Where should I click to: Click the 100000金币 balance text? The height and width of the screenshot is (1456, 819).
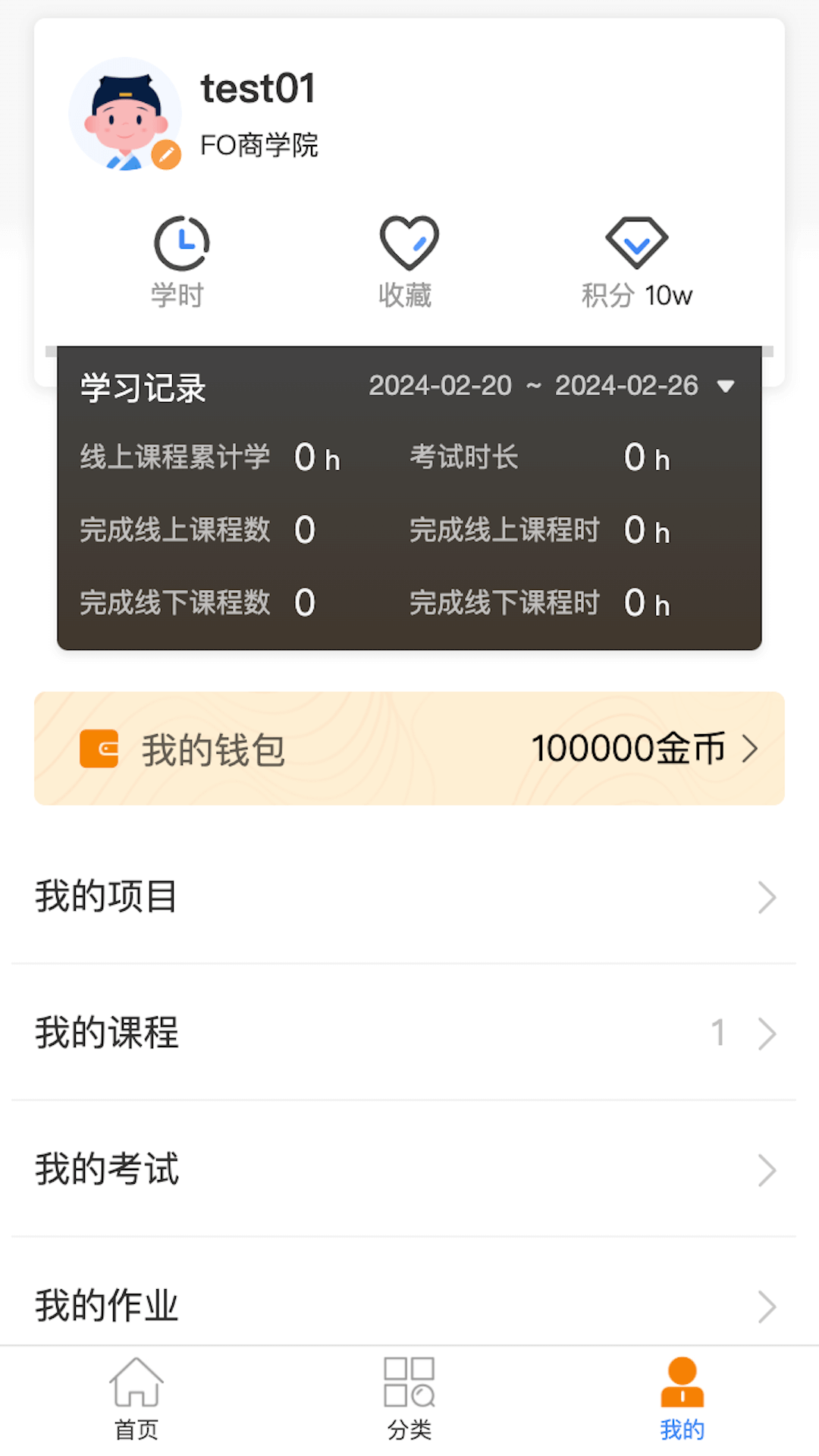tap(630, 749)
